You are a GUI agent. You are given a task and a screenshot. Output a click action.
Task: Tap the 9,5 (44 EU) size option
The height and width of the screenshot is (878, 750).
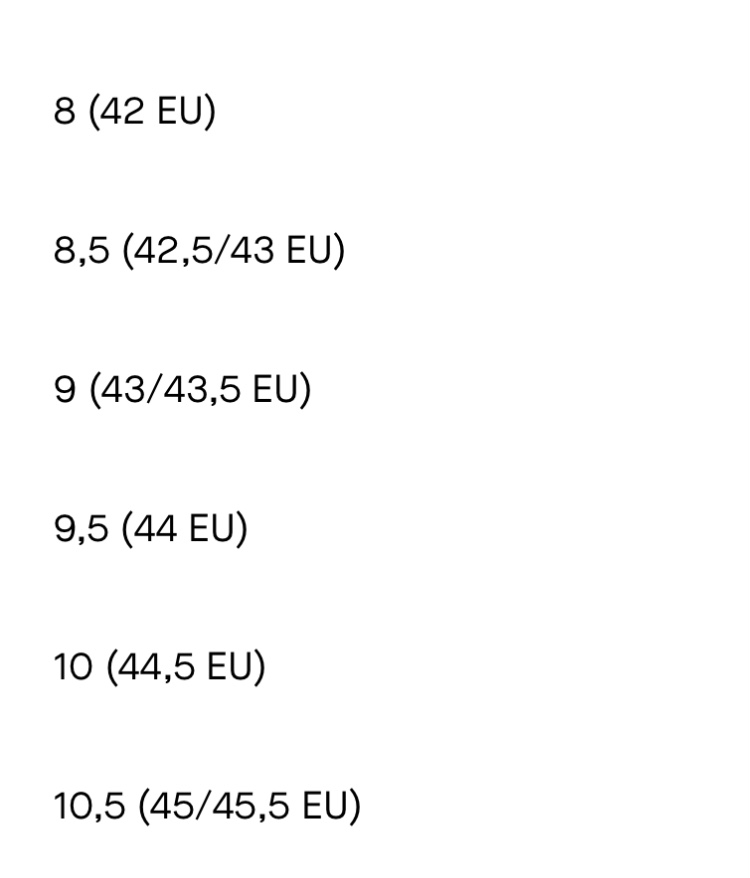click(x=150, y=529)
